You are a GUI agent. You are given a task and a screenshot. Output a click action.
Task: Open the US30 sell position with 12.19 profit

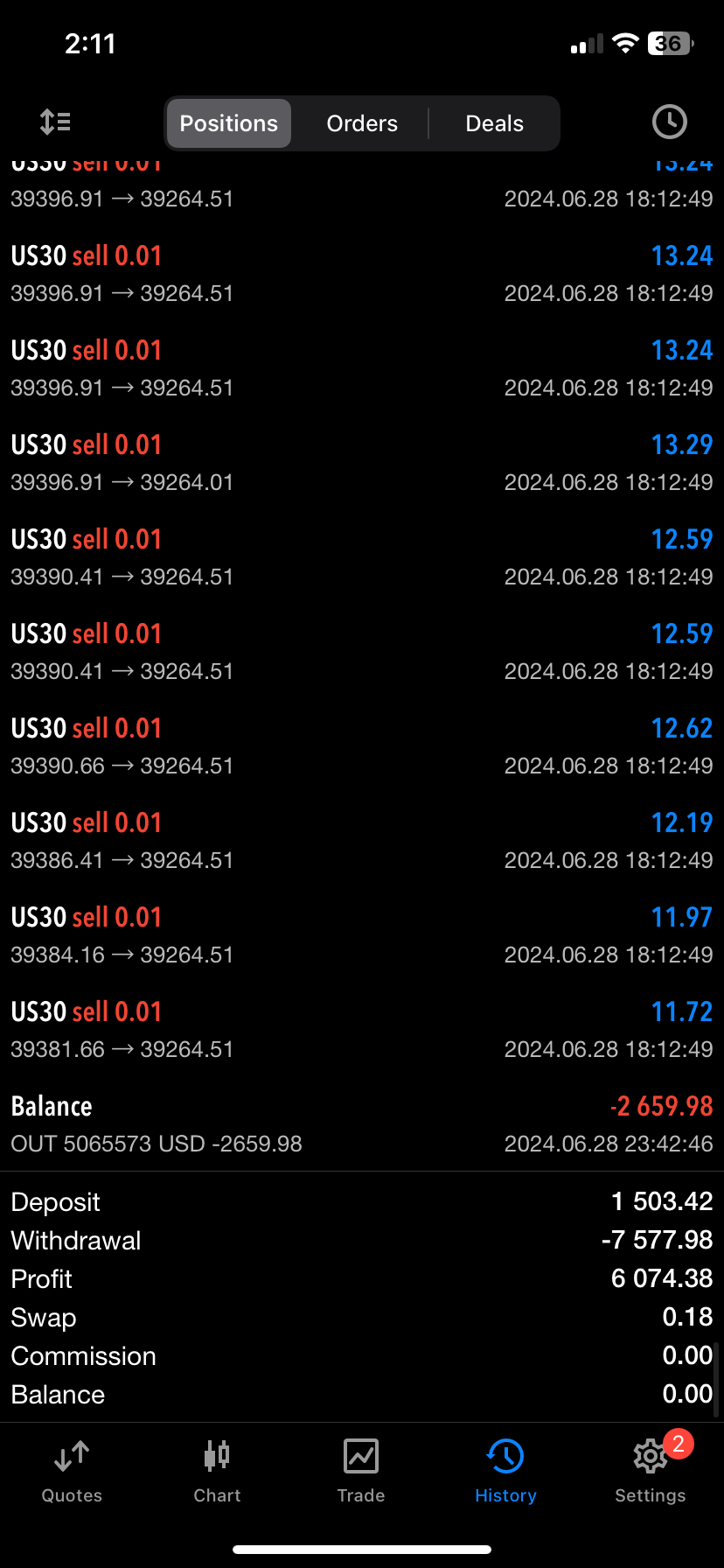click(x=362, y=840)
